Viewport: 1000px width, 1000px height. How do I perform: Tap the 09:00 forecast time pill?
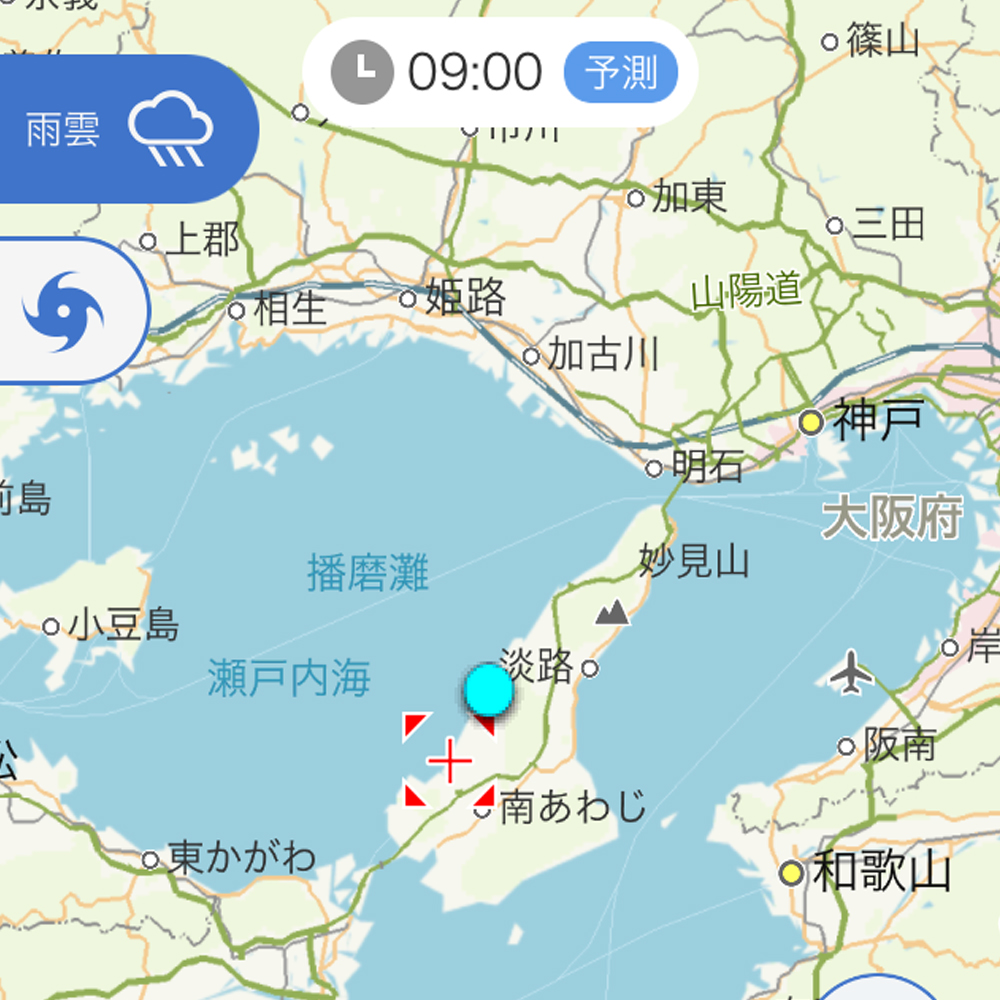coord(500,73)
